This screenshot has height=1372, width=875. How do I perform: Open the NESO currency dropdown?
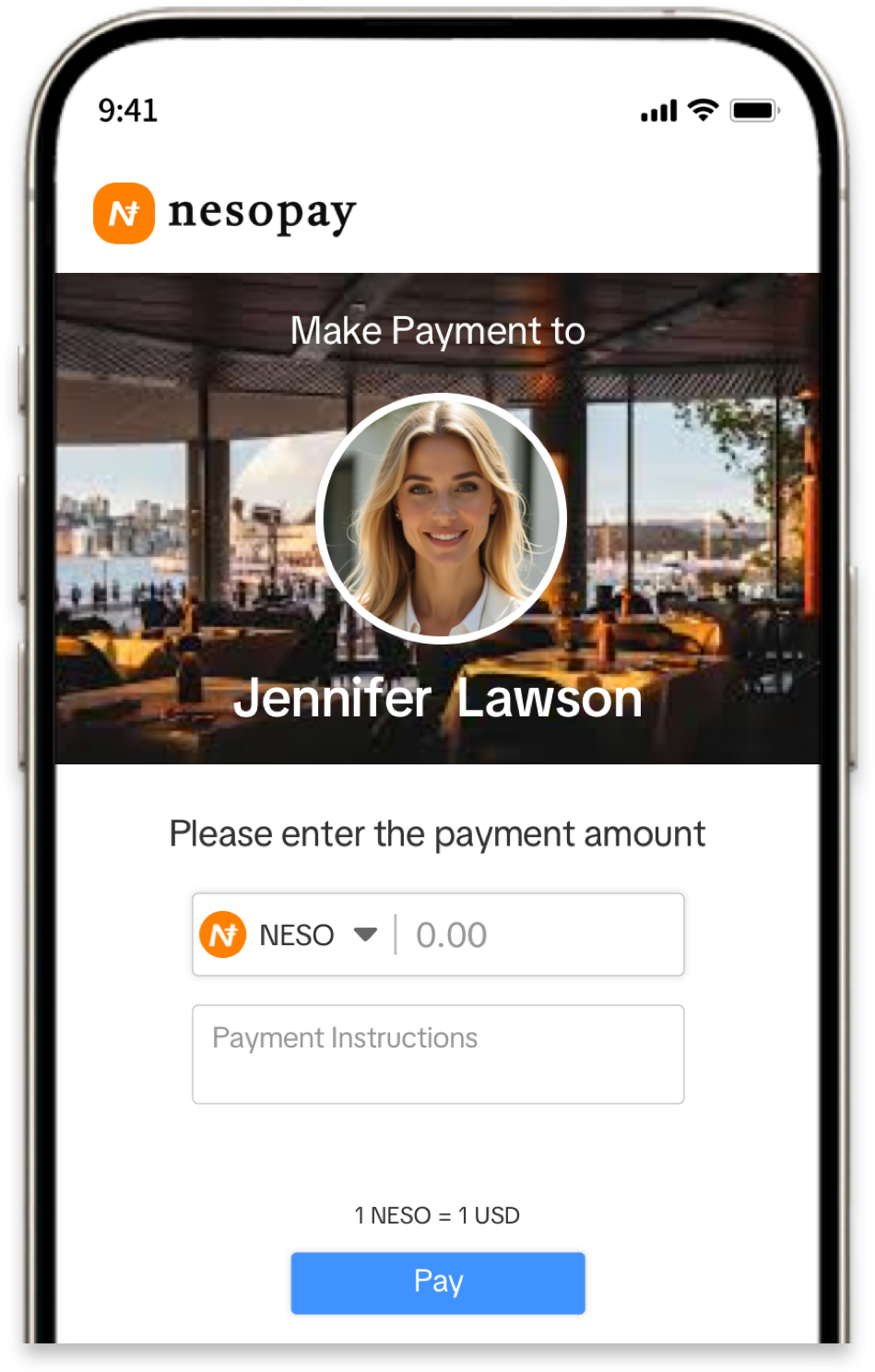pyautogui.click(x=365, y=935)
